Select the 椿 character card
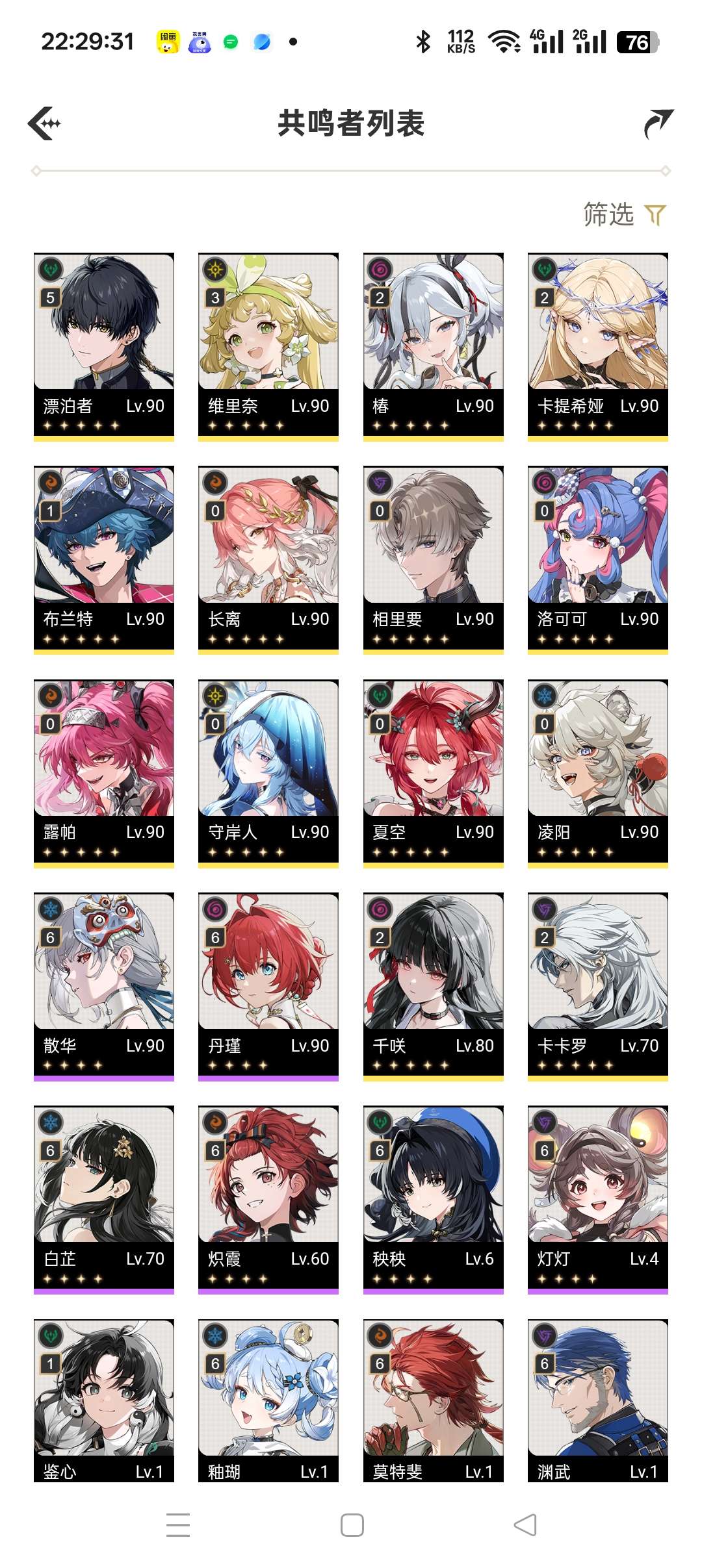Image resolution: width=702 pixels, height=1568 pixels. click(434, 344)
